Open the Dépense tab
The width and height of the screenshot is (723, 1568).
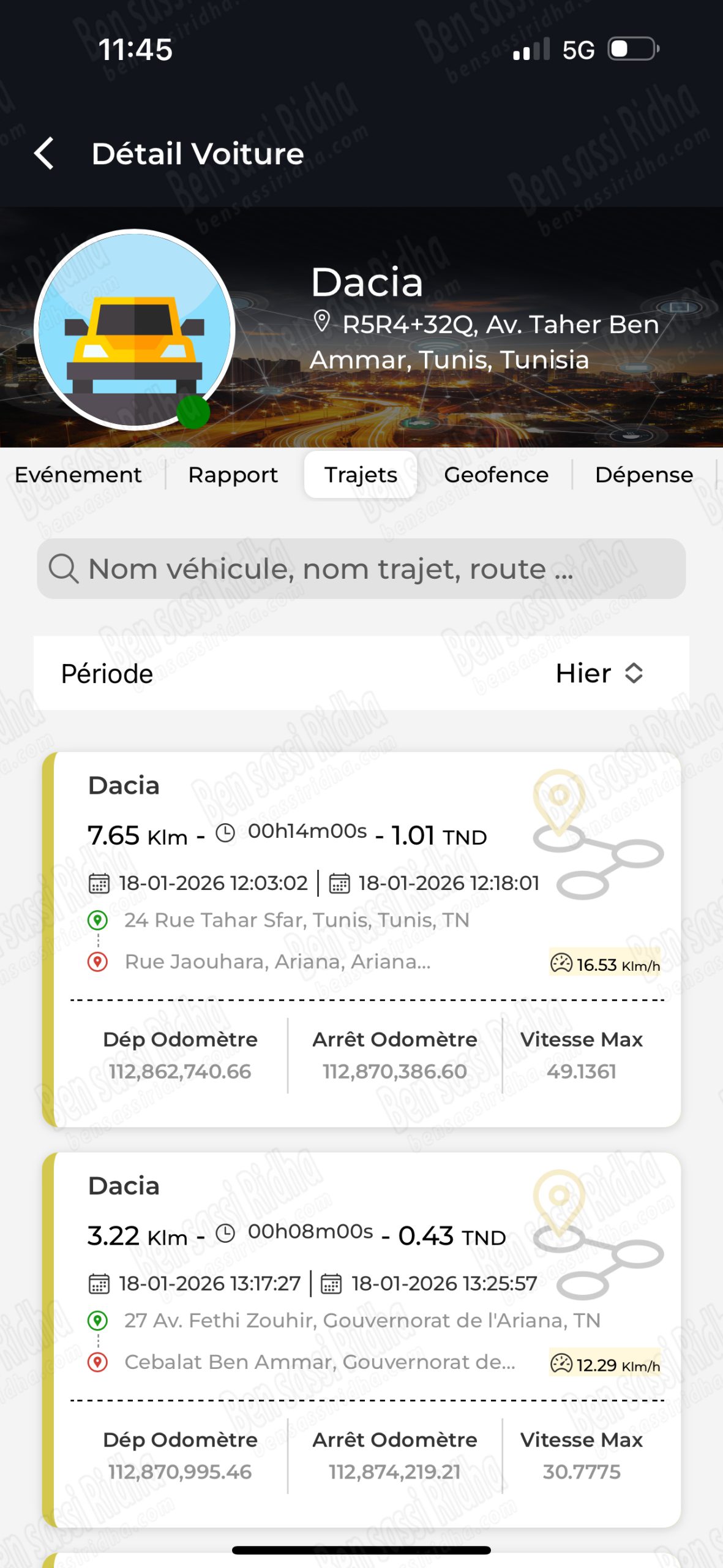tap(643, 475)
